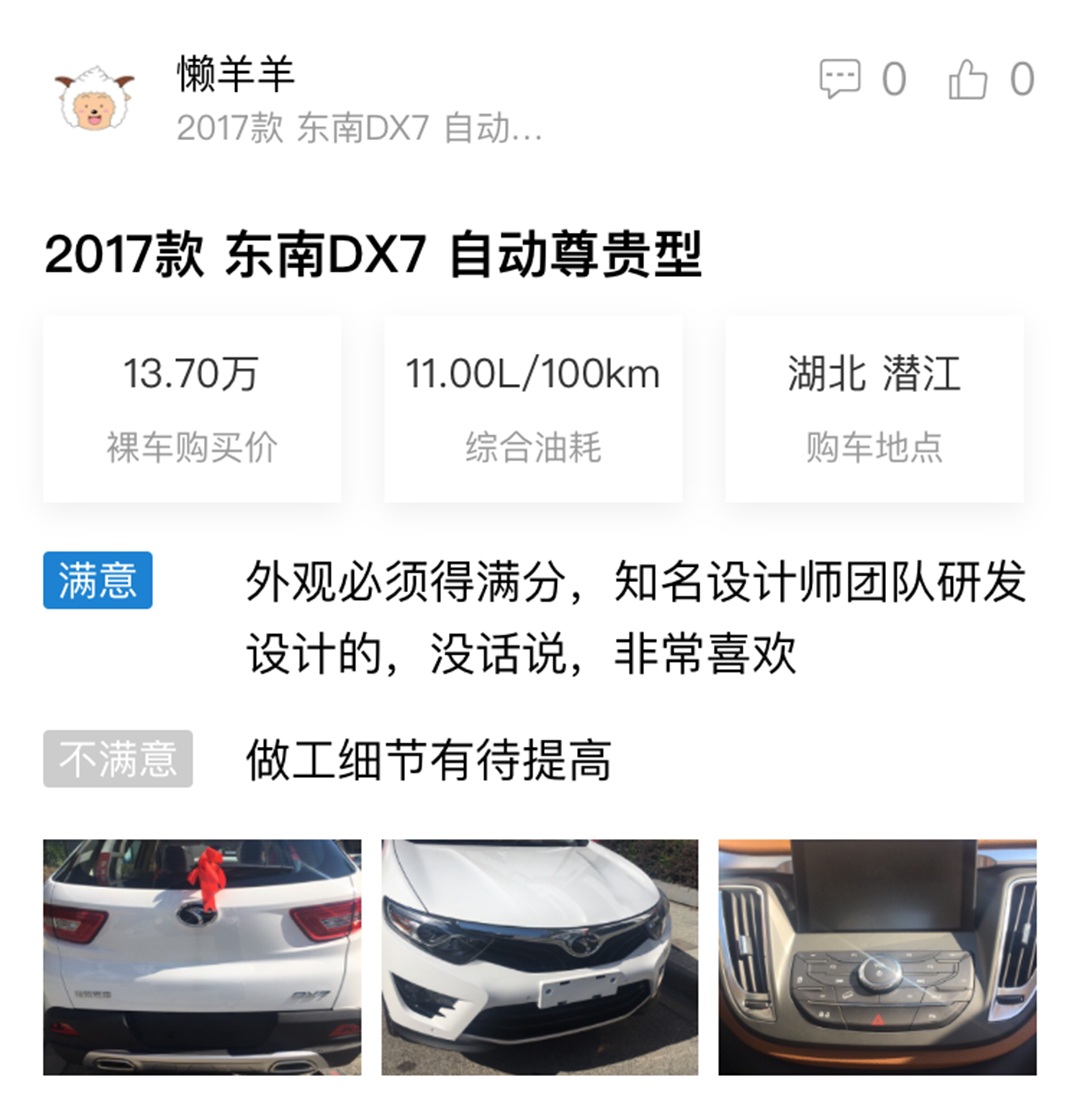This screenshot has height=1113, width=1080.
Task: Open 懒羊羊's profile avatar
Action: point(95,99)
